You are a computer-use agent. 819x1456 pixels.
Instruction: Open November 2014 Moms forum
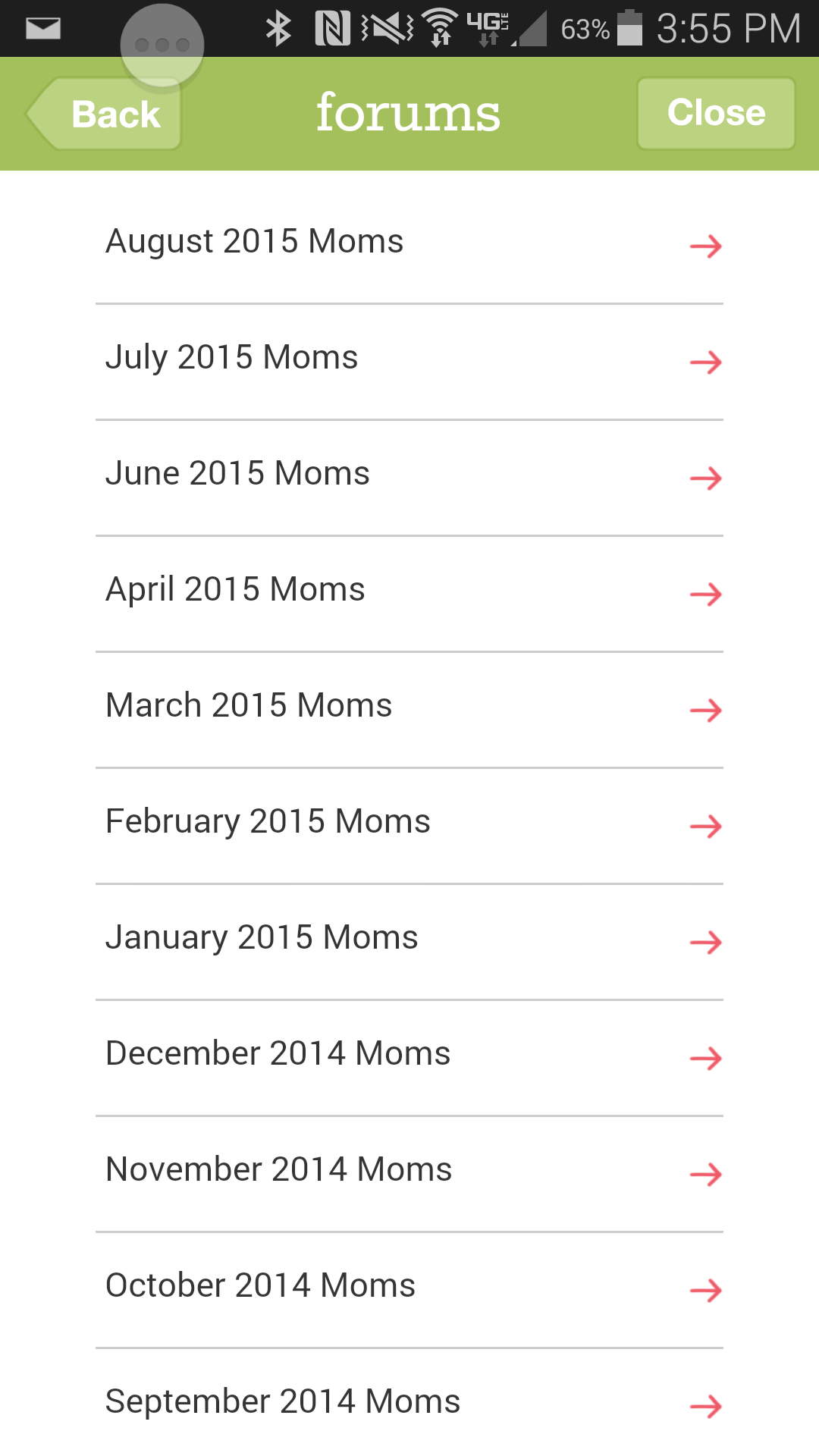[x=409, y=1172]
